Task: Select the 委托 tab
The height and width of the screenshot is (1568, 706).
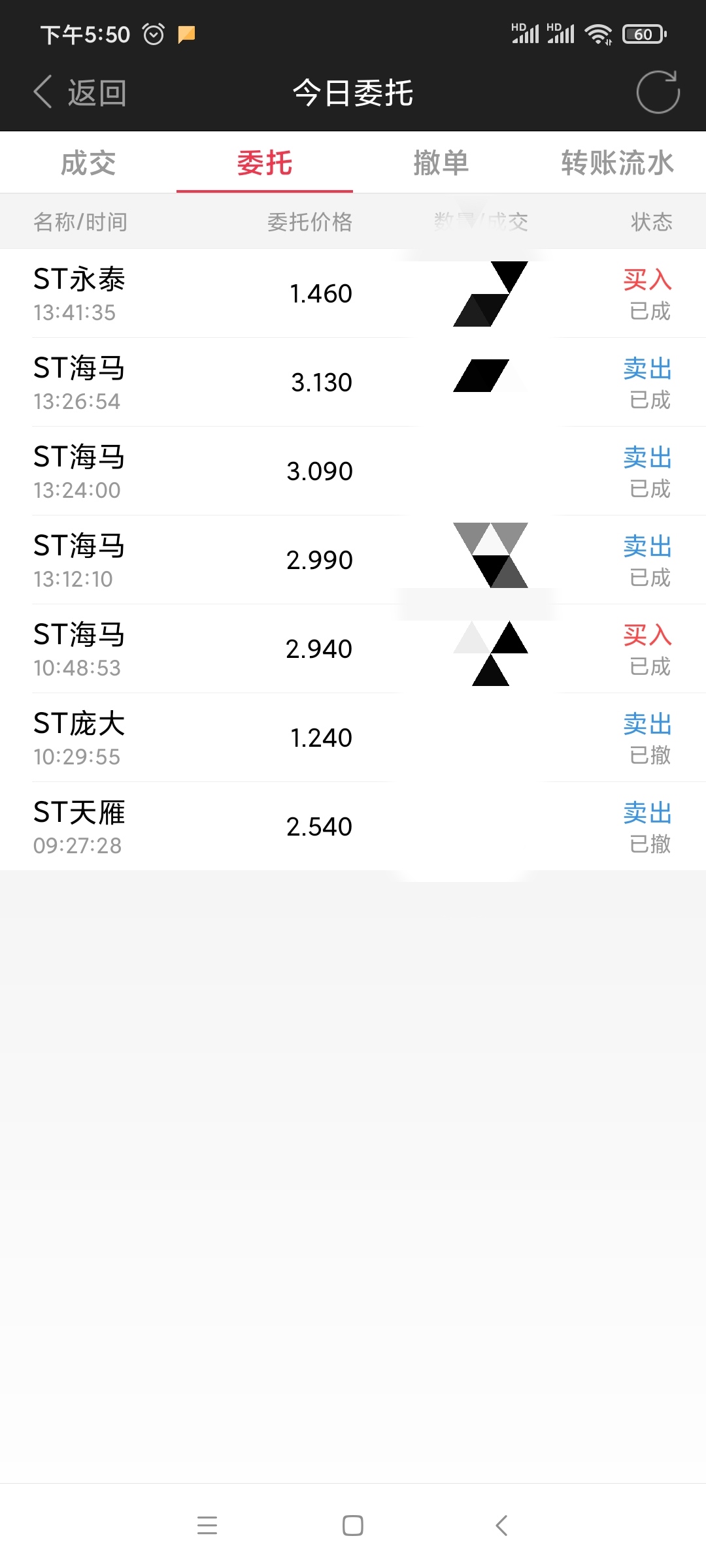Action: pyautogui.click(x=265, y=163)
